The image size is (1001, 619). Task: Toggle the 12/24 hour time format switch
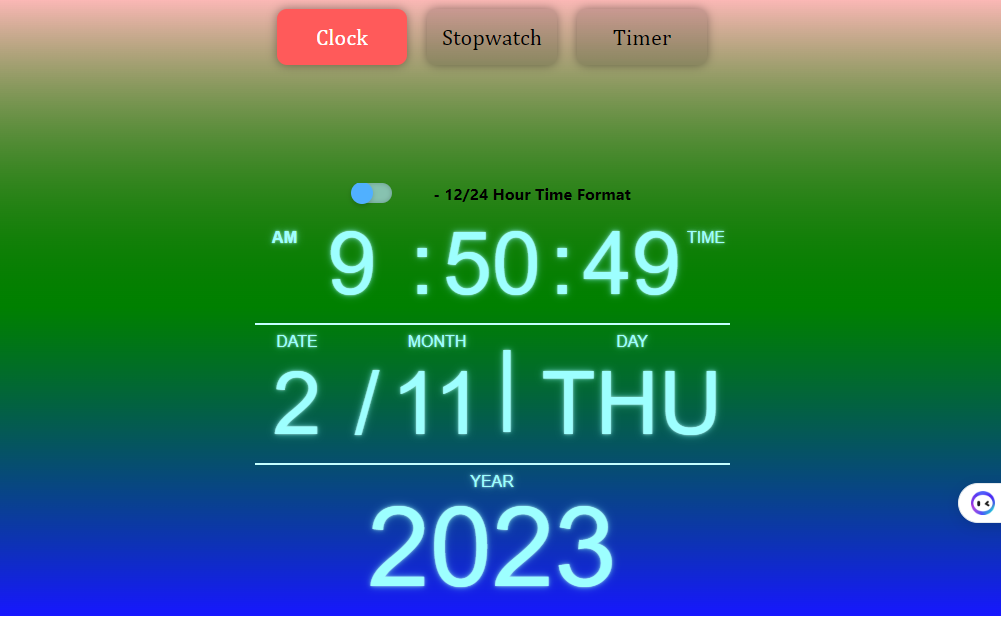tap(371, 193)
